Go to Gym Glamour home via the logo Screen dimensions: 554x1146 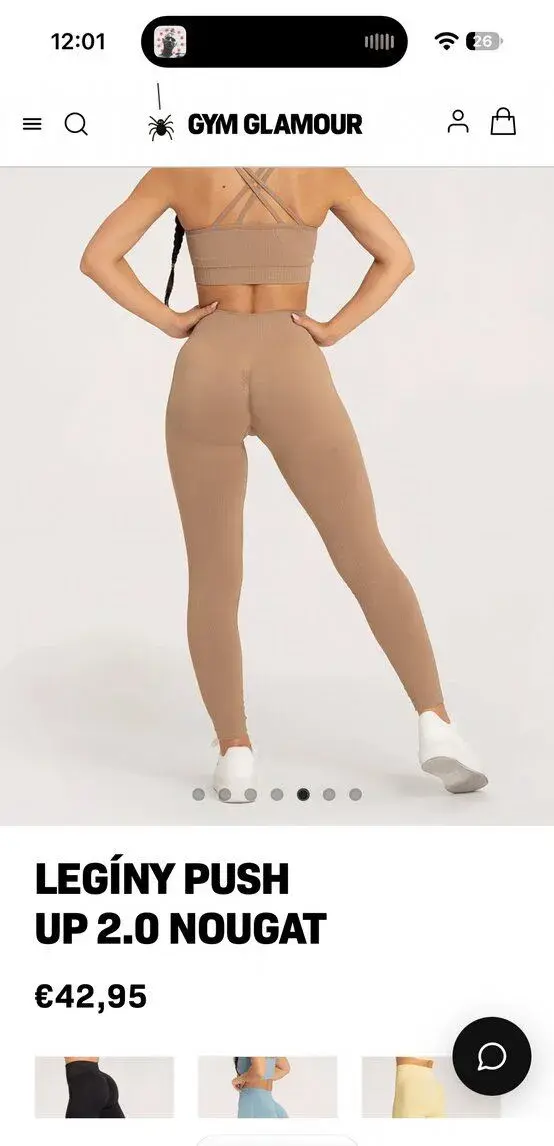click(x=254, y=124)
